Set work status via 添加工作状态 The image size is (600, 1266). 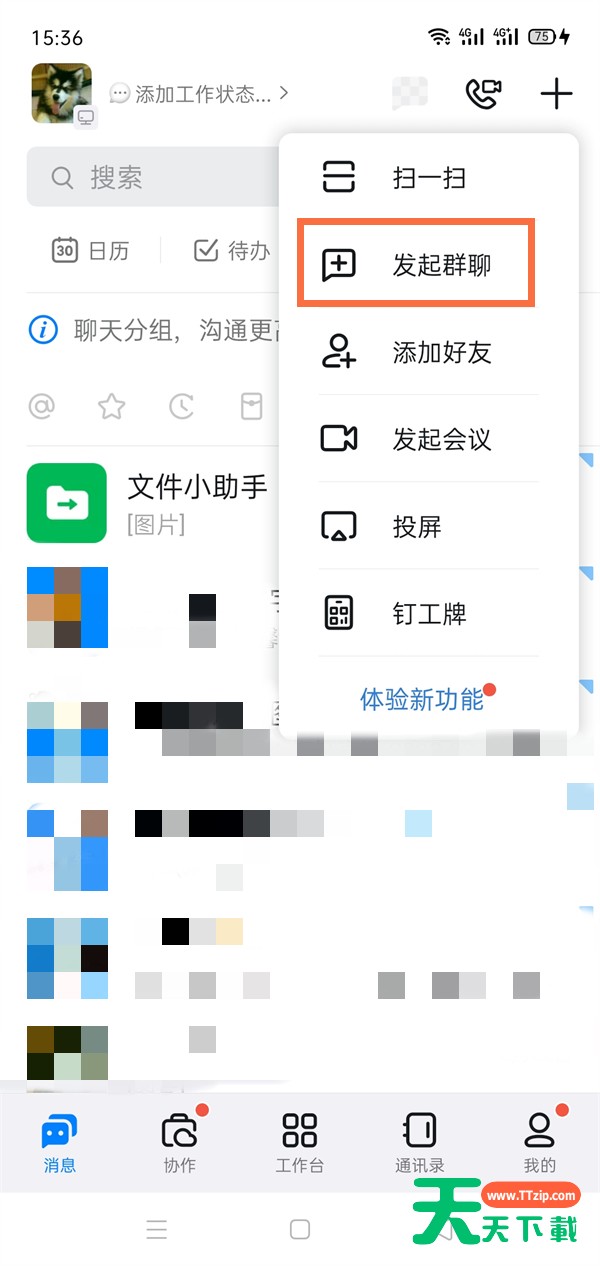(x=199, y=94)
